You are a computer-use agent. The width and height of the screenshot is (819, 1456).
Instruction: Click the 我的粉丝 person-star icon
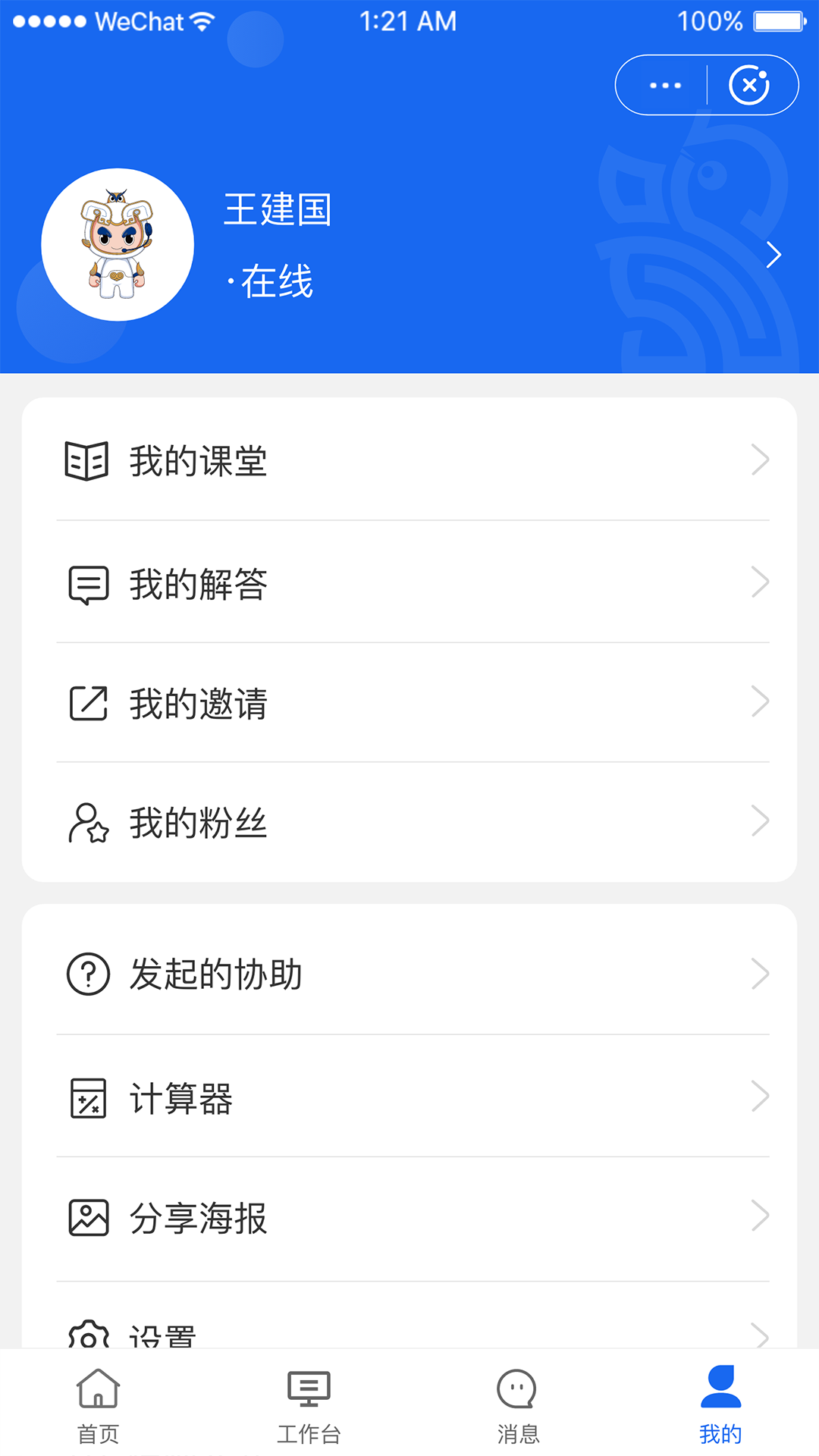(x=86, y=822)
